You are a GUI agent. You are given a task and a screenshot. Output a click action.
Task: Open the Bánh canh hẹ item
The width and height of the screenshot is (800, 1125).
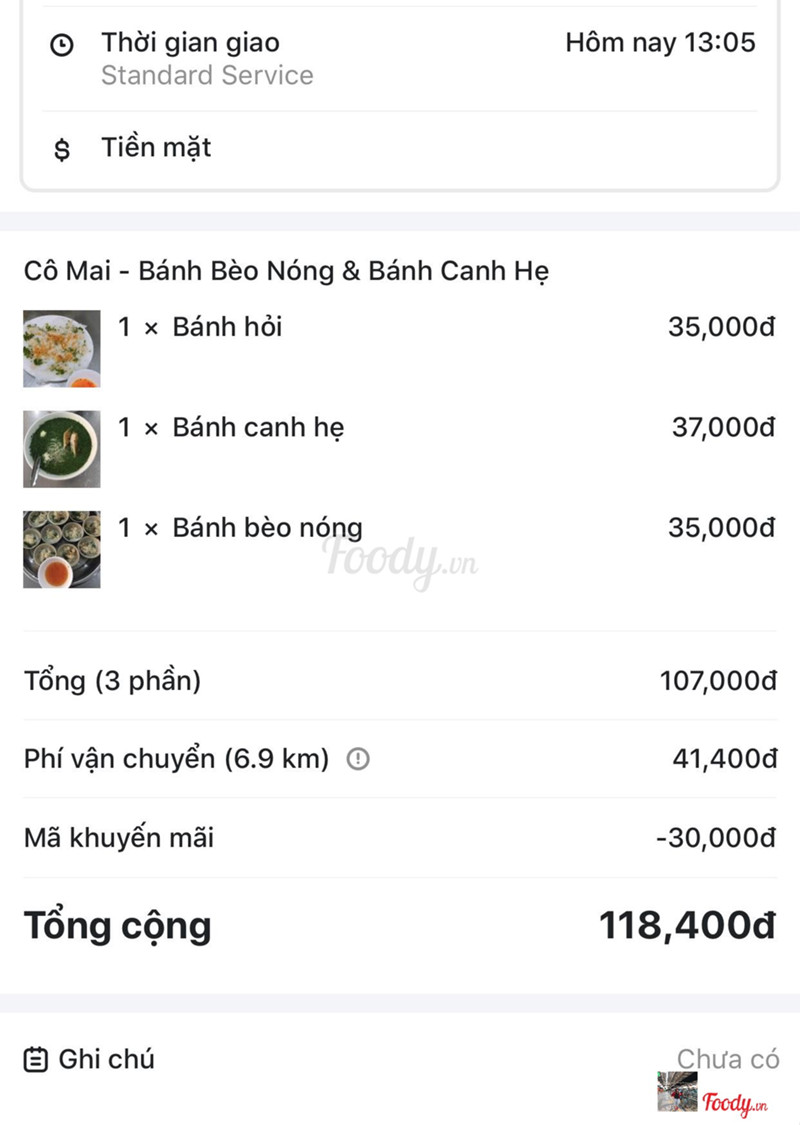[258, 428]
